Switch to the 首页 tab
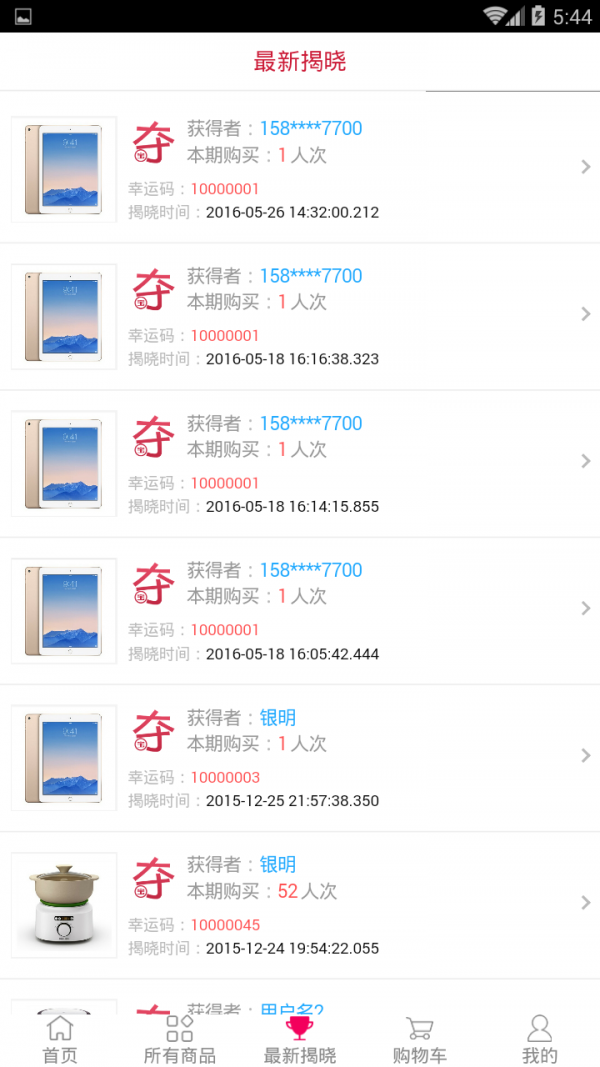The image size is (600, 1067). click(60, 1040)
